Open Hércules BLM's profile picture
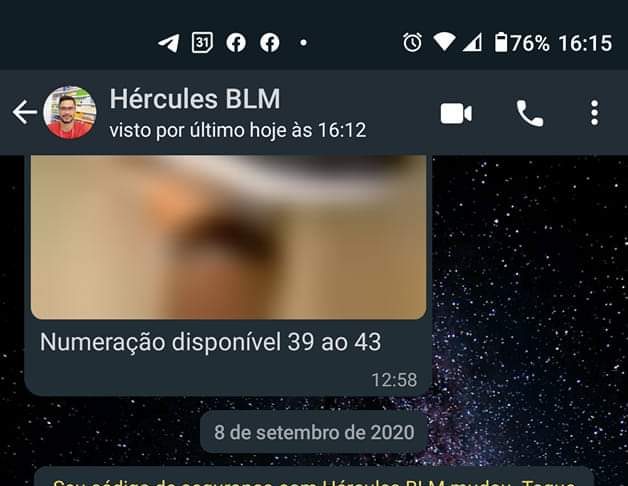The image size is (628, 486). click(x=70, y=113)
